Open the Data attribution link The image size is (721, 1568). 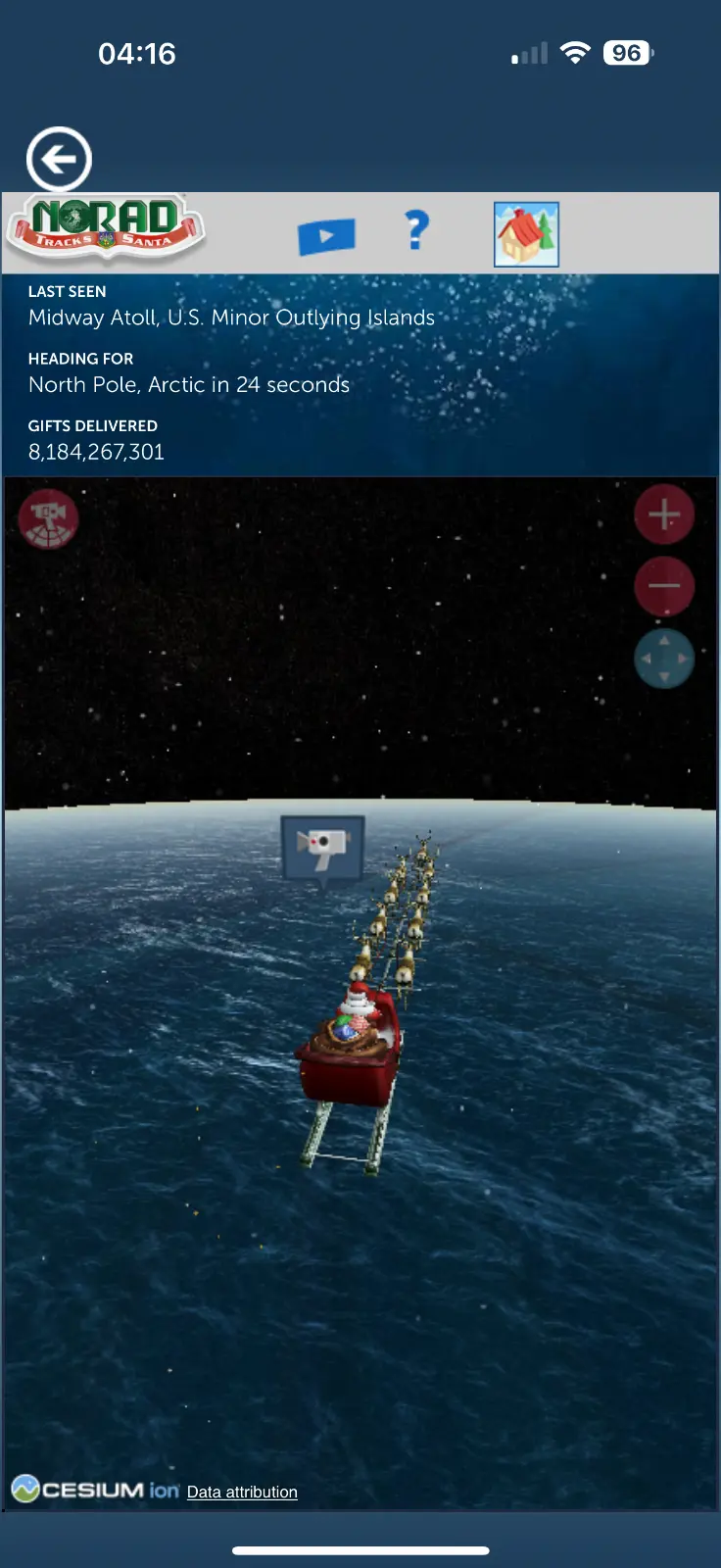(242, 1492)
